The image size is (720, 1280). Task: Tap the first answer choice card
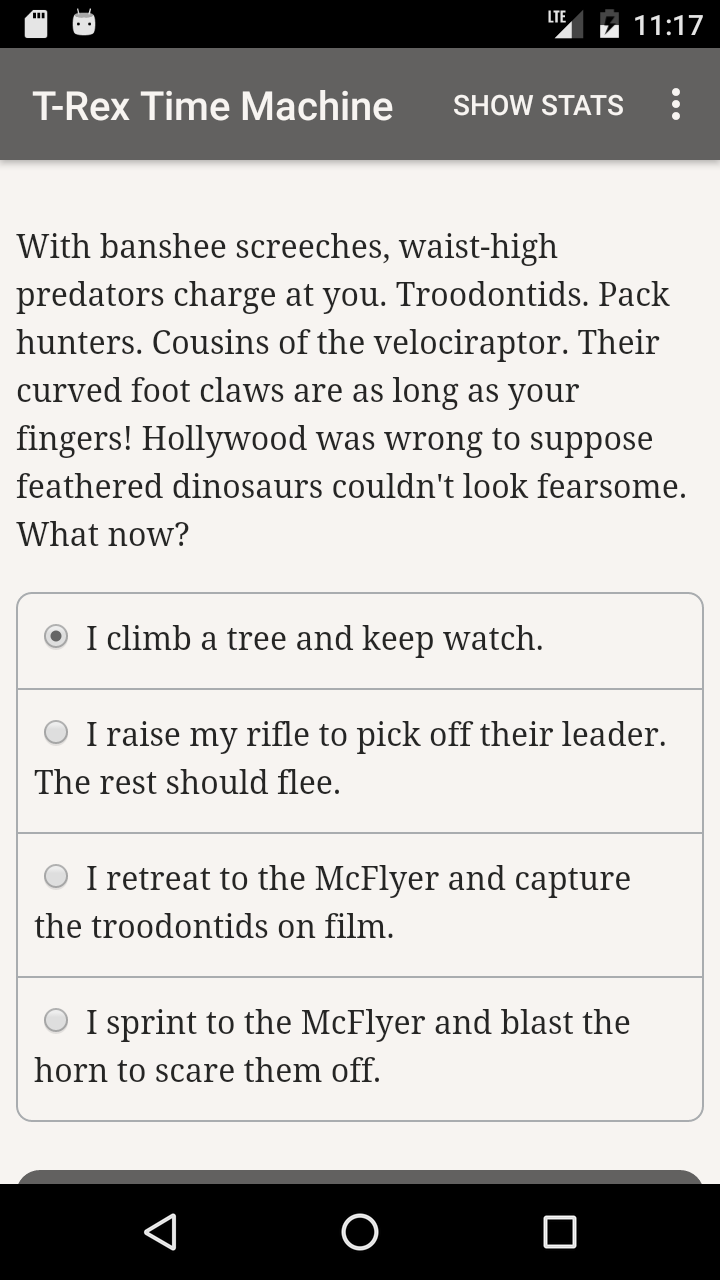360,638
